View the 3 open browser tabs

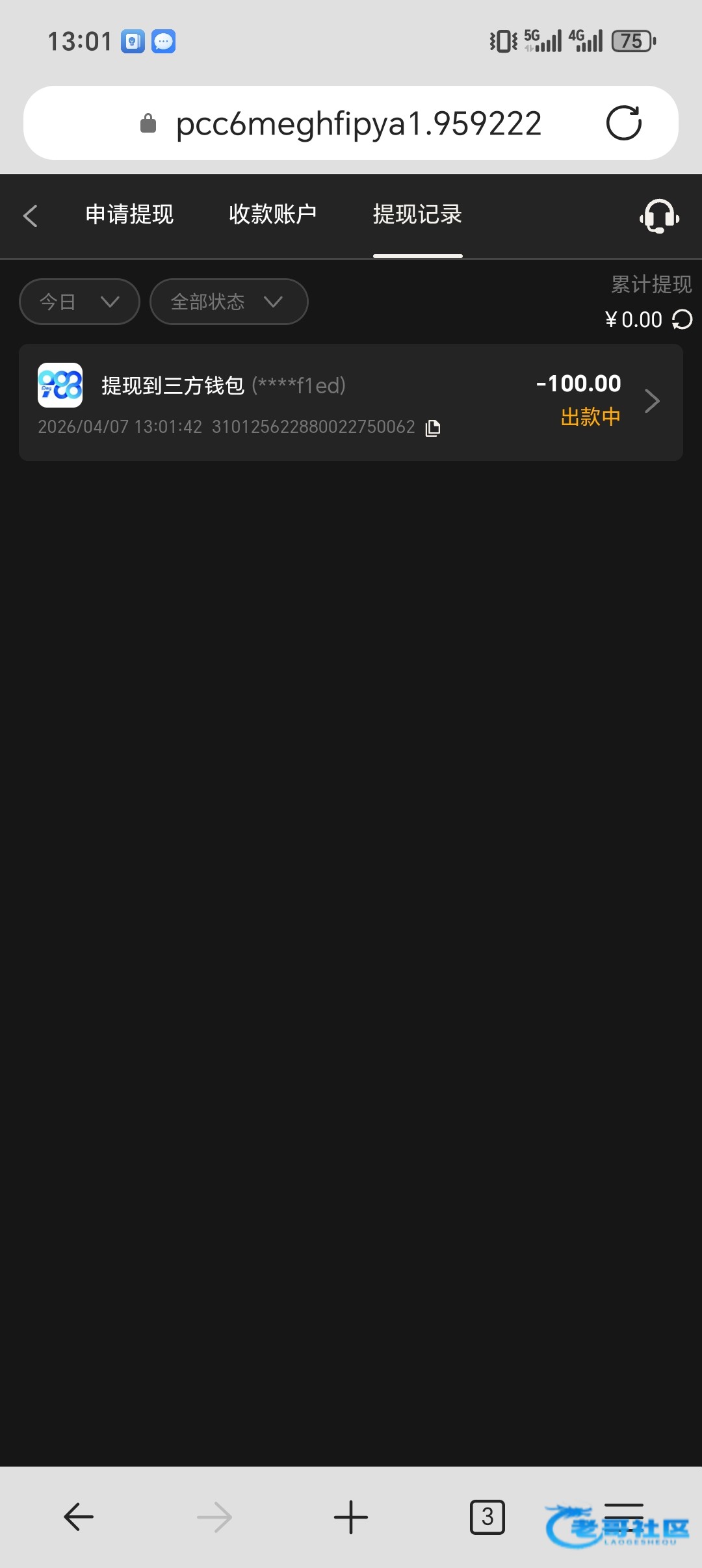[x=487, y=1517]
